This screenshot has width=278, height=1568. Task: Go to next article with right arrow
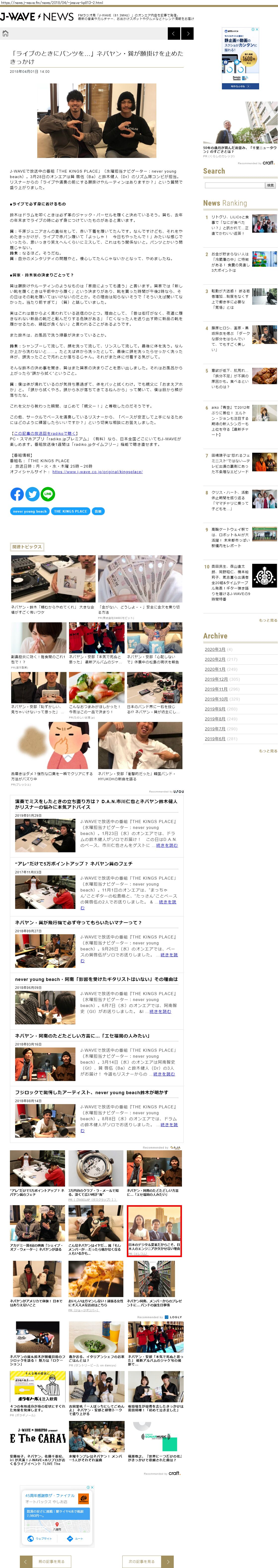click(187, 34)
